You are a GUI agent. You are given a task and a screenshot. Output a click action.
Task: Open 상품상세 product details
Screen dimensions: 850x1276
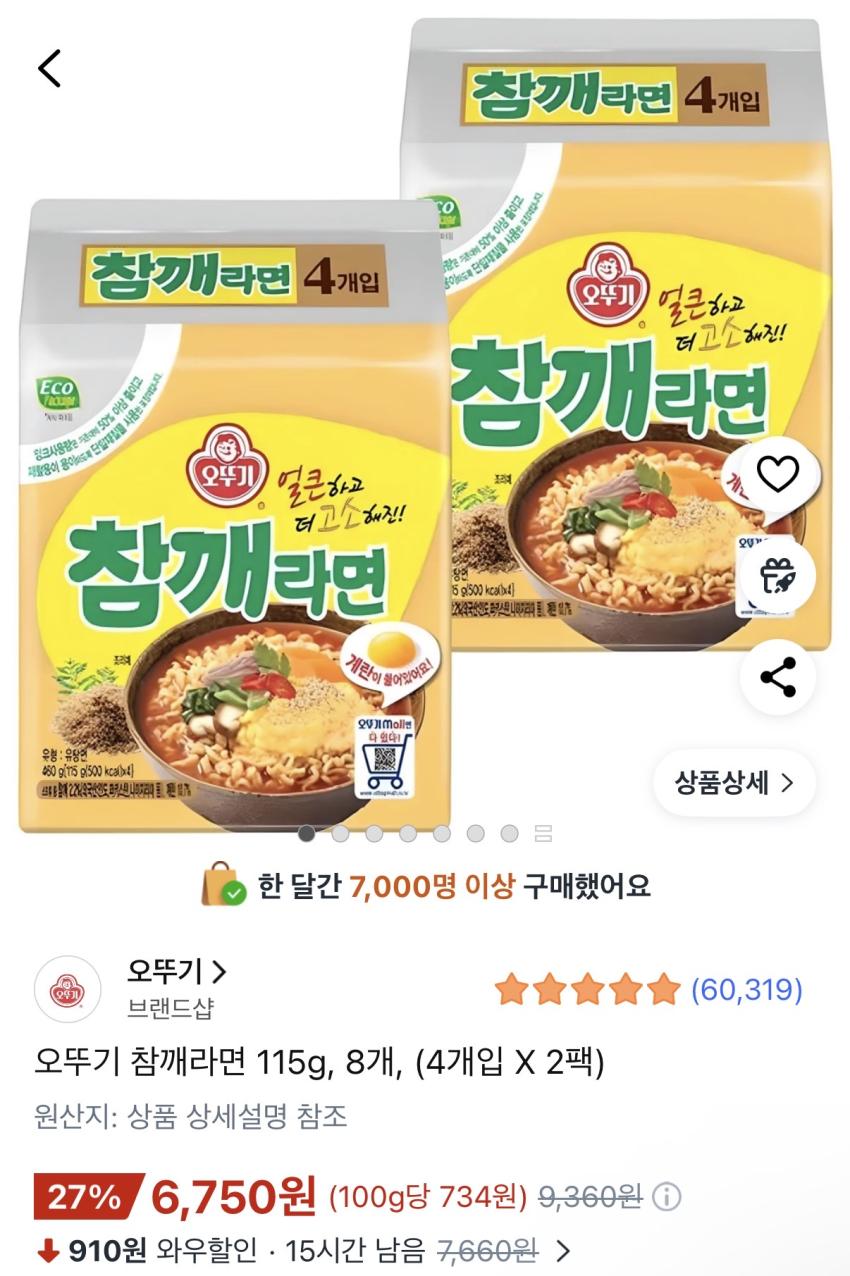[734, 782]
